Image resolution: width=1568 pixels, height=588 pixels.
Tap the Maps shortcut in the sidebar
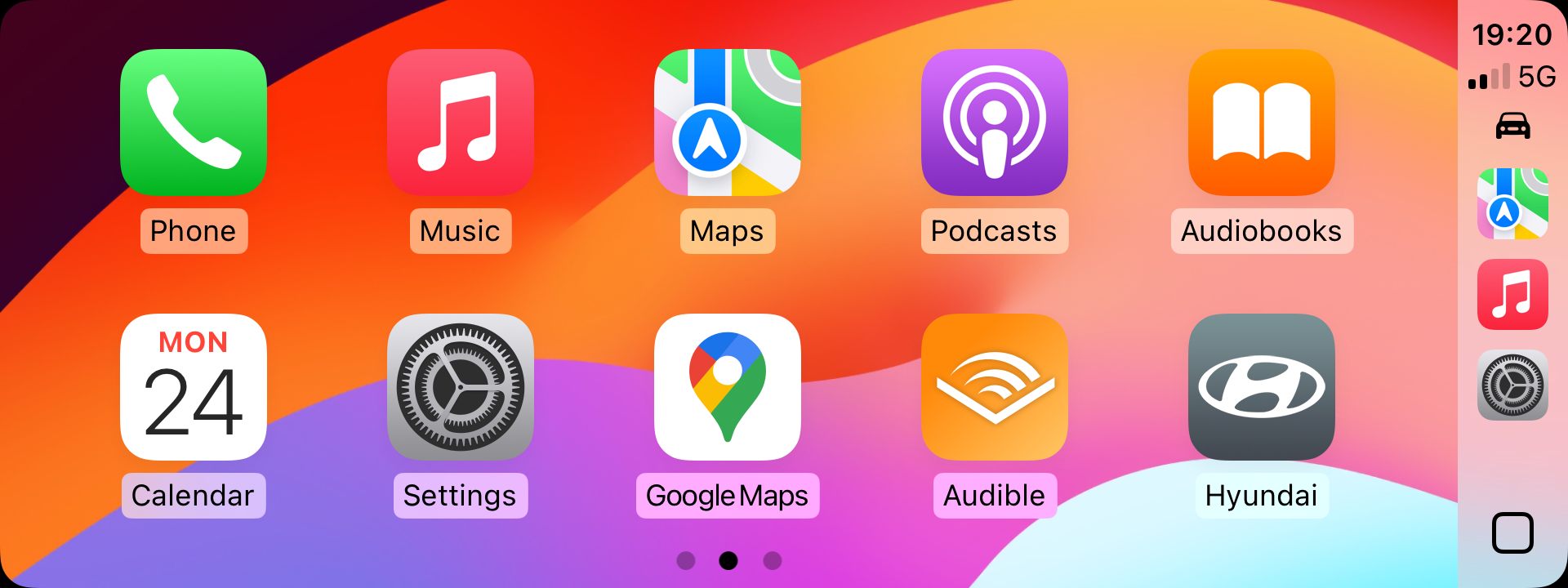pyautogui.click(x=1512, y=204)
